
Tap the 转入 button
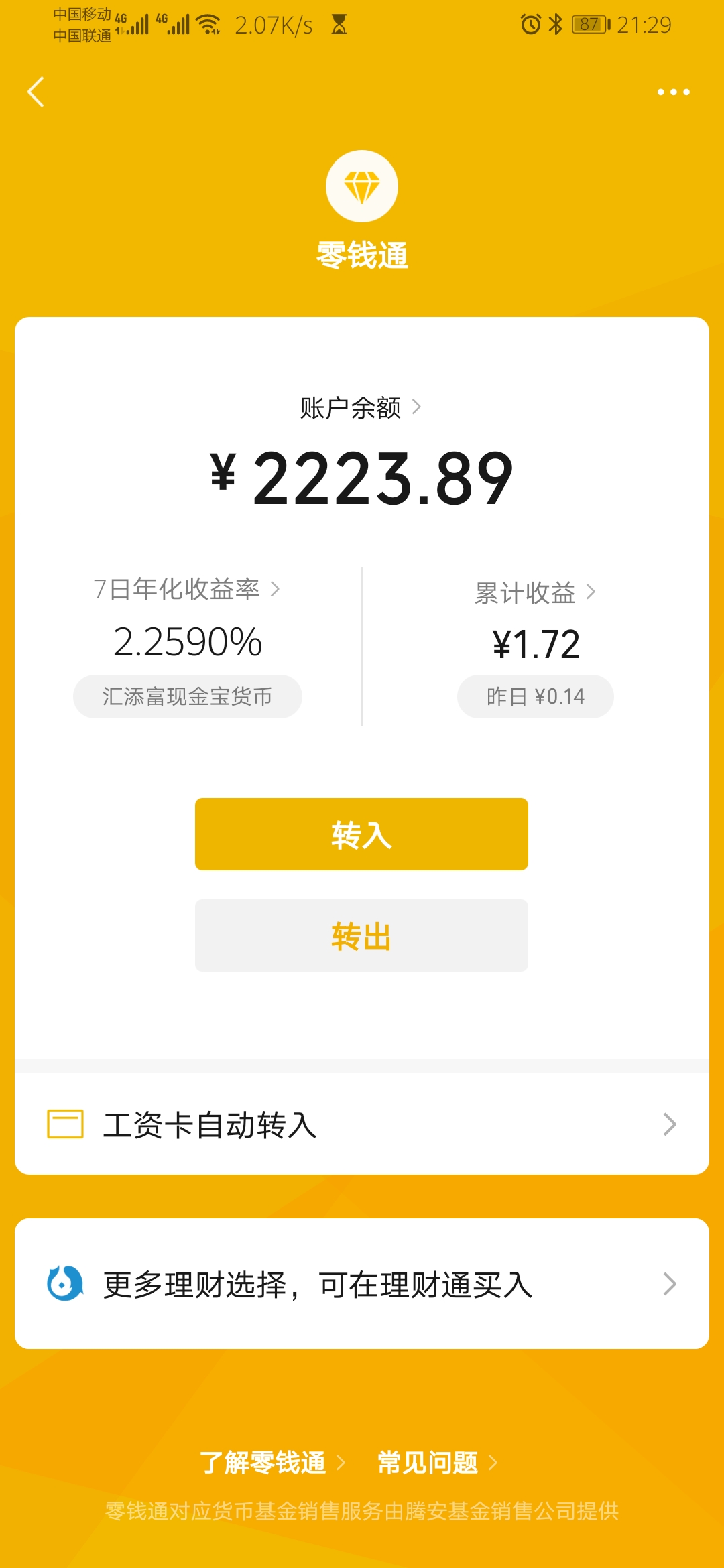coord(361,834)
